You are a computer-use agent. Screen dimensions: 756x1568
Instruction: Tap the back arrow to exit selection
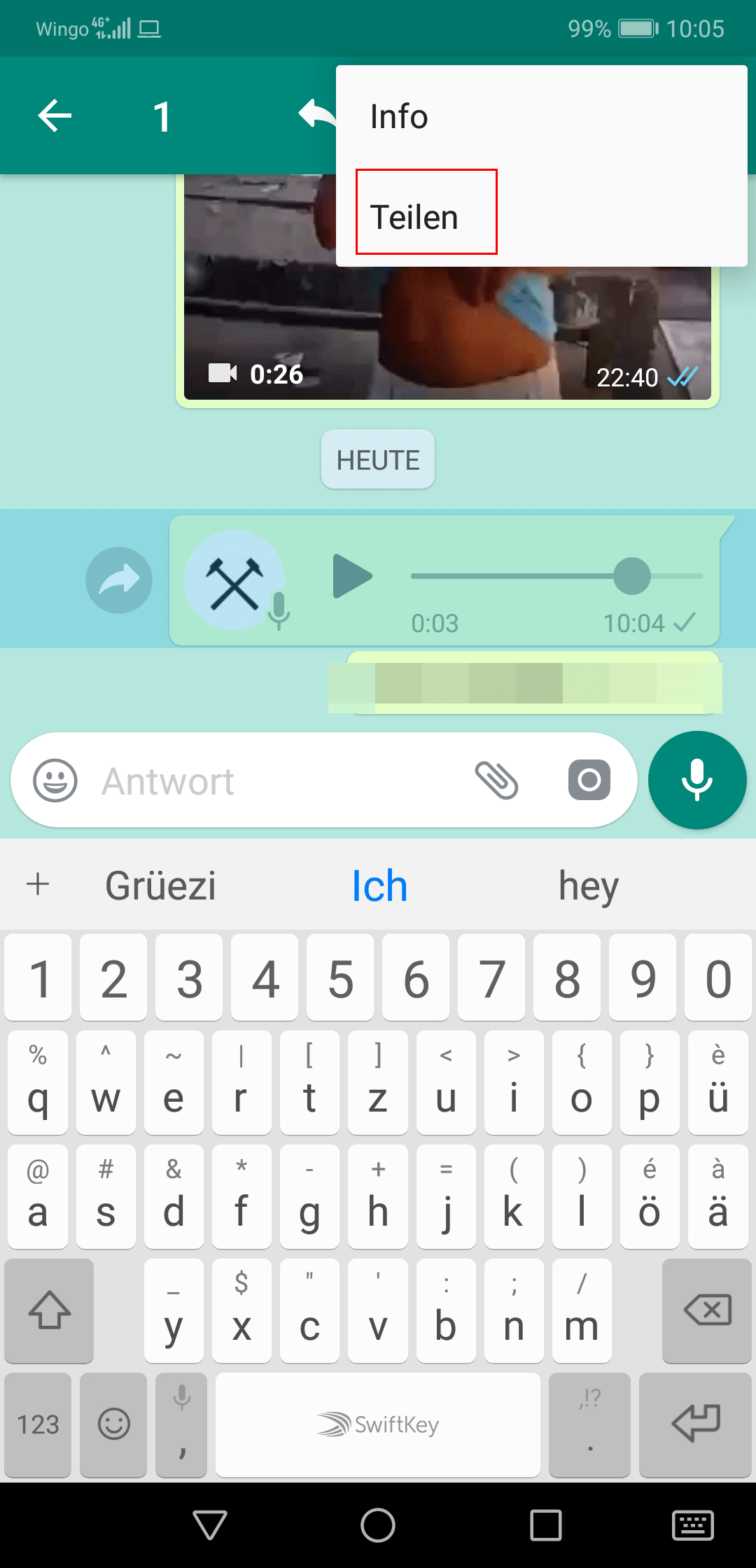(x=55, y=115)
